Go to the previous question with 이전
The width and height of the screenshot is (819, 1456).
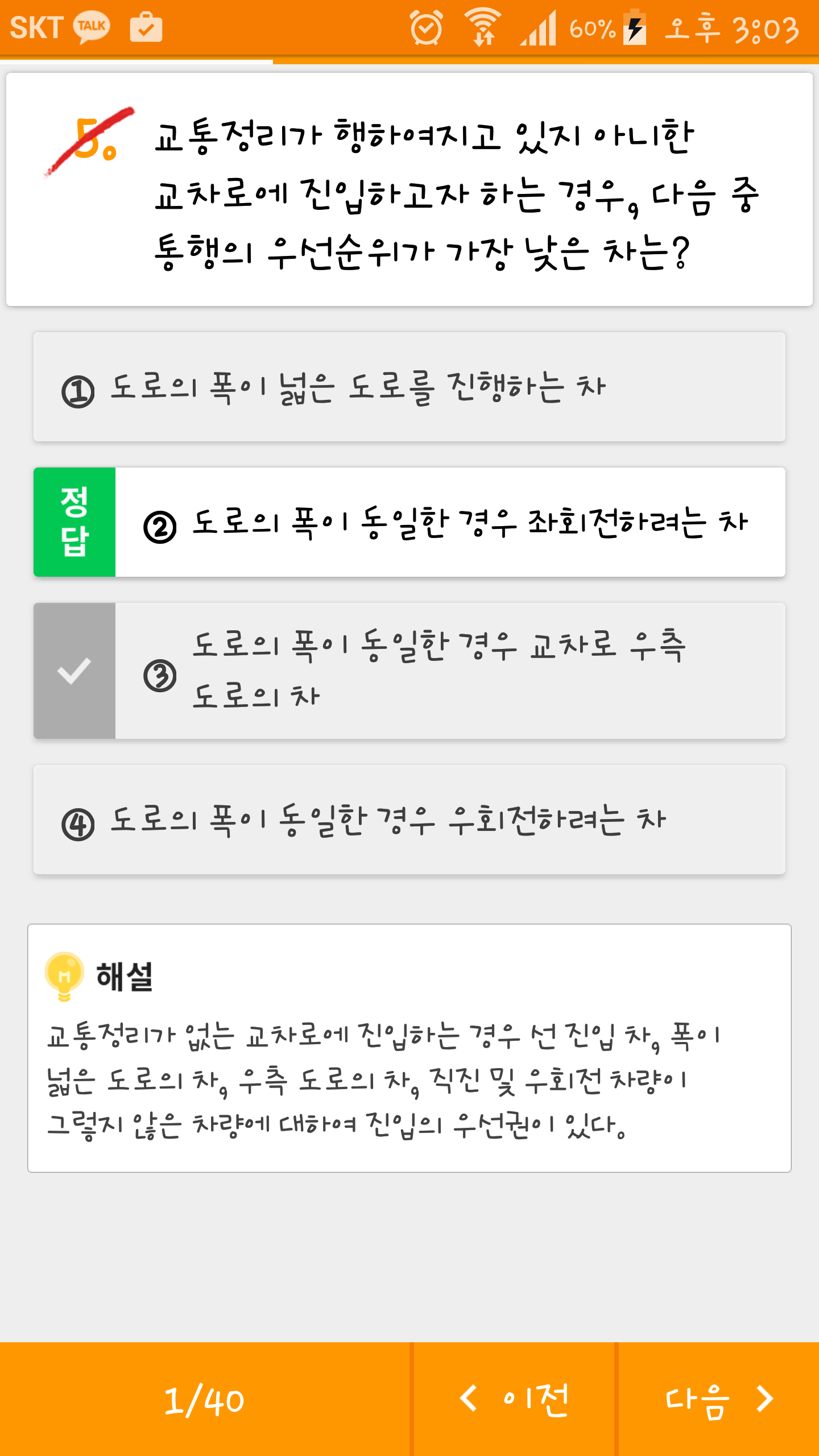514,1399
